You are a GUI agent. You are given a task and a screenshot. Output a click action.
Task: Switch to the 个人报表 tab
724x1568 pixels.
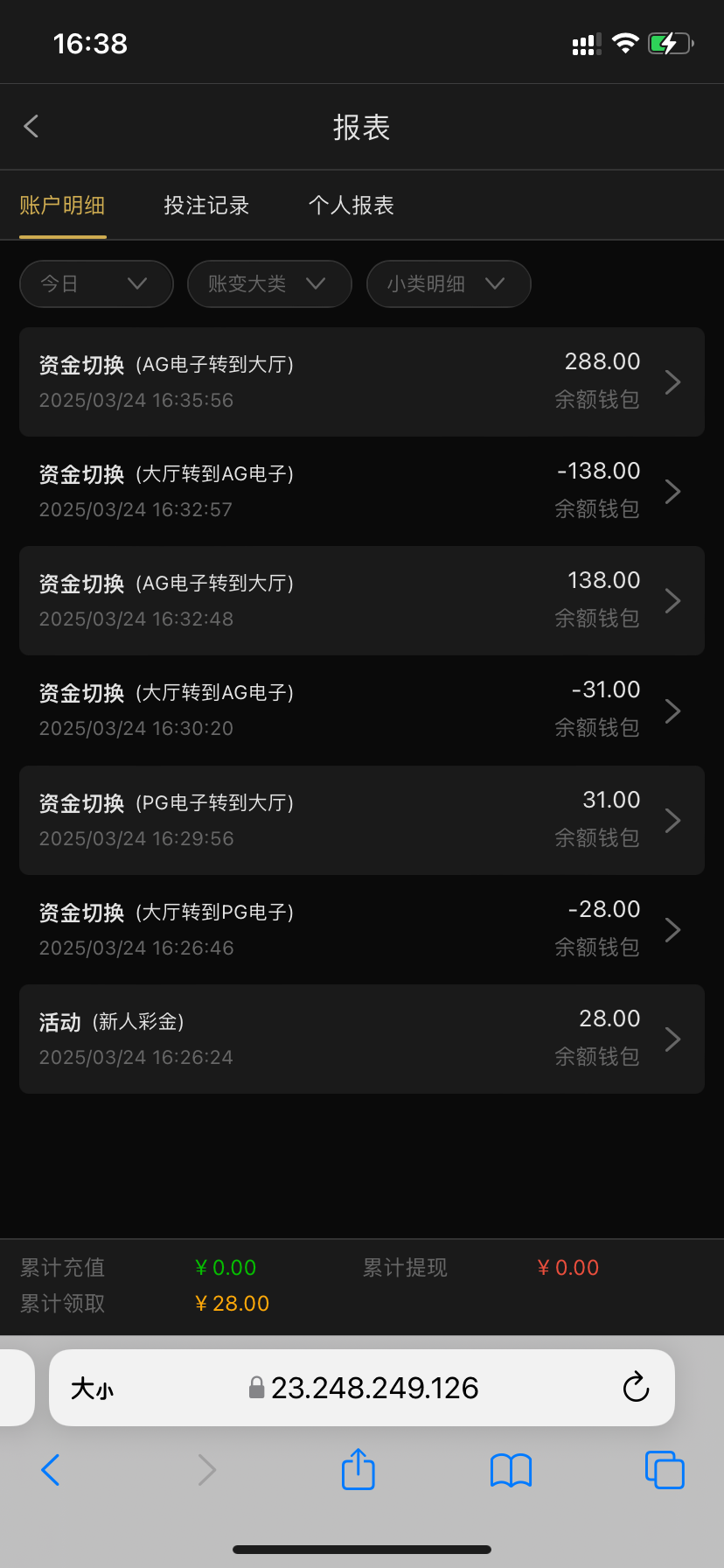[351, 206]
